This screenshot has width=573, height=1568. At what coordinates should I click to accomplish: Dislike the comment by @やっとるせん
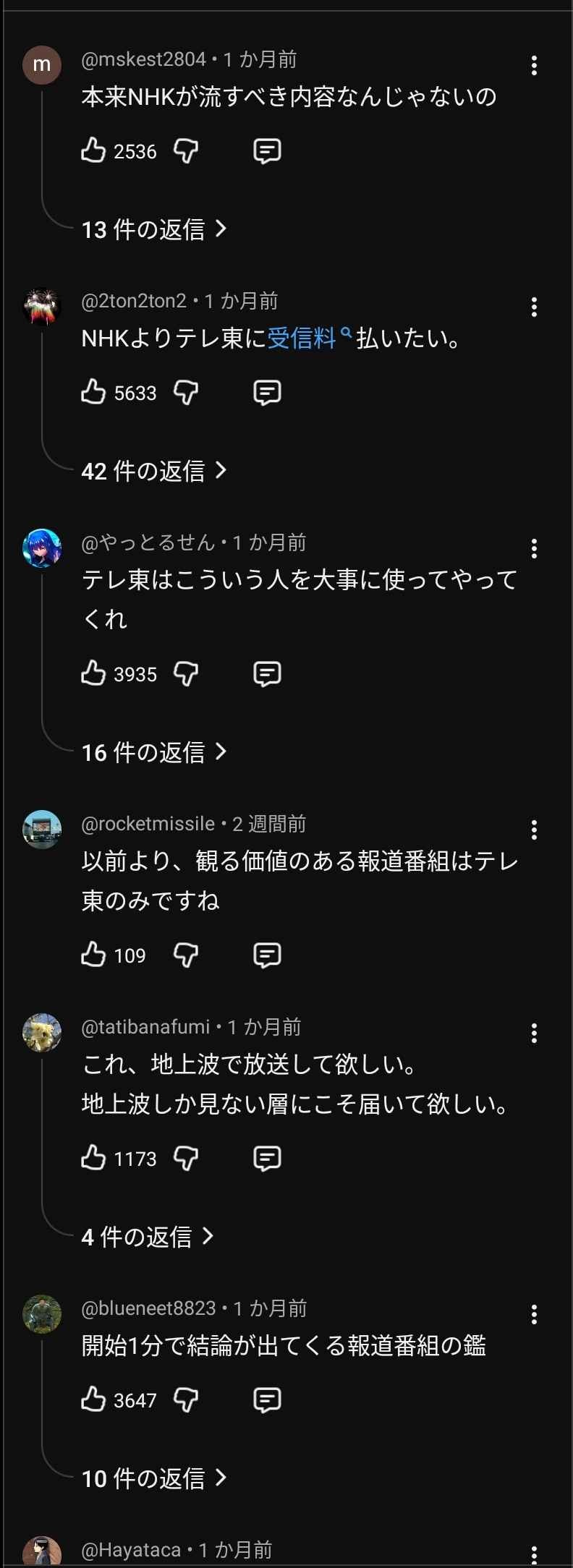coord(186,673)
